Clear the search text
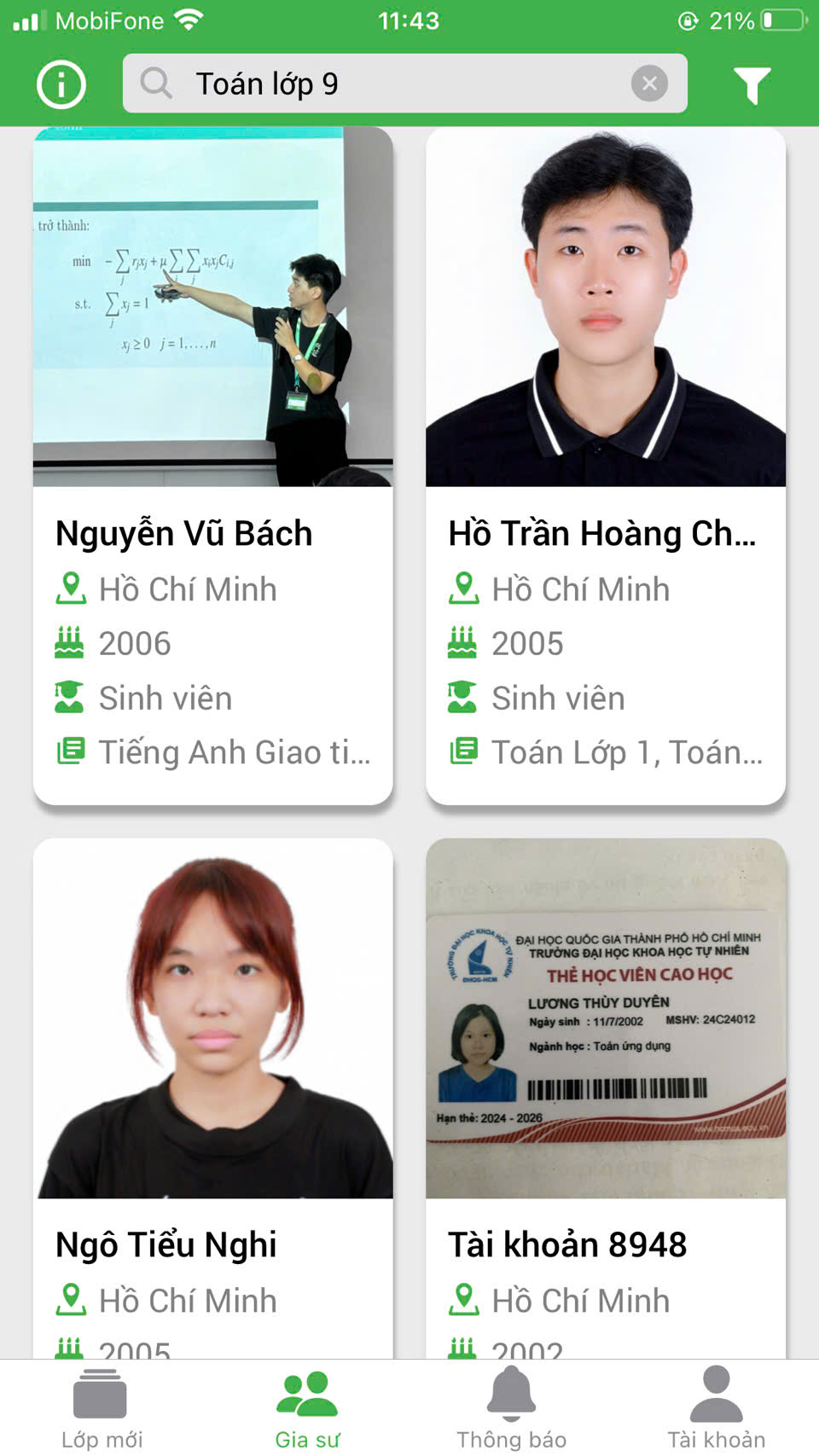This screenshot has height=1456, width=819. pos(649,84)
